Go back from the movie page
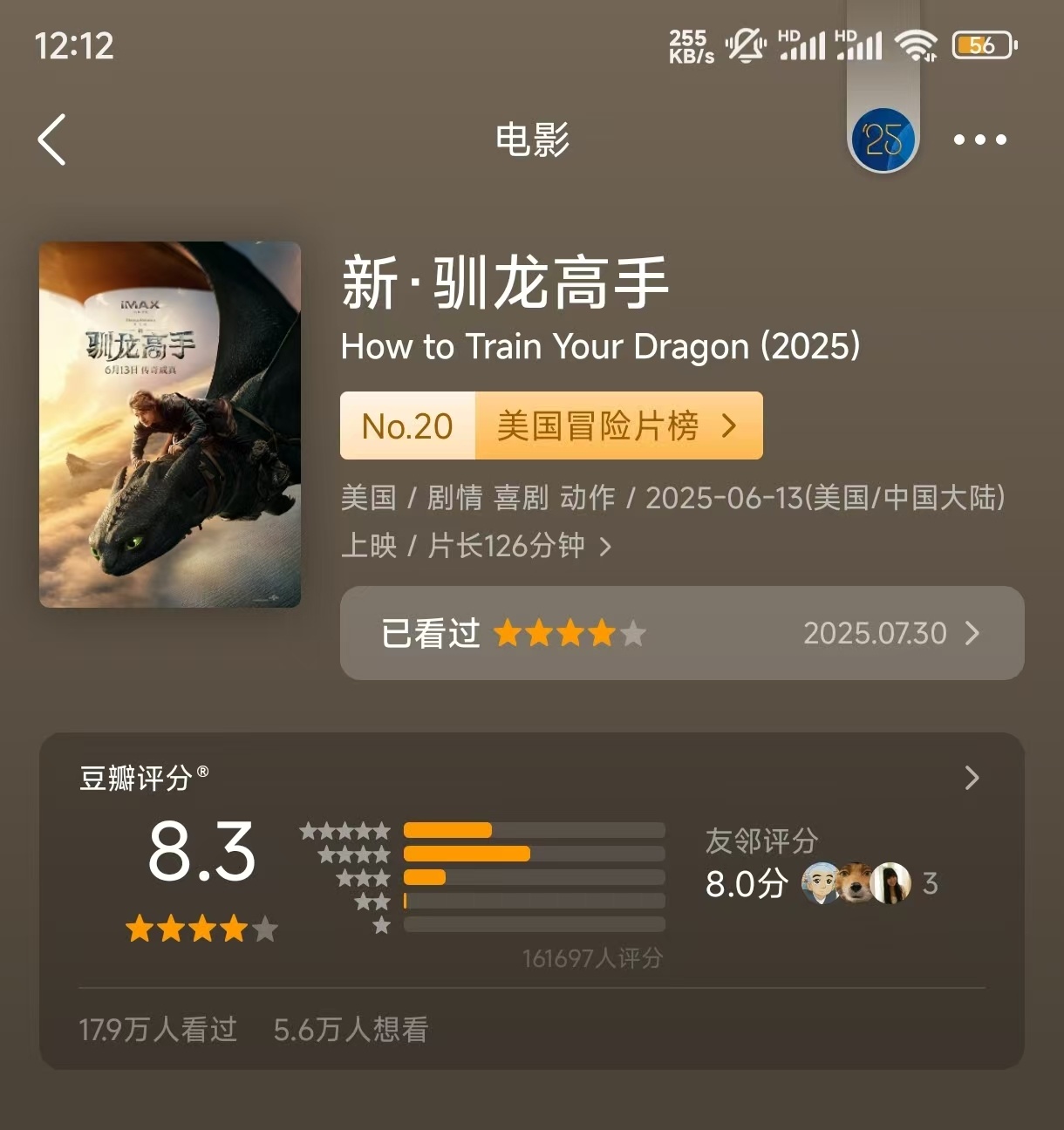1064x1130 pixels. (52, 140)
